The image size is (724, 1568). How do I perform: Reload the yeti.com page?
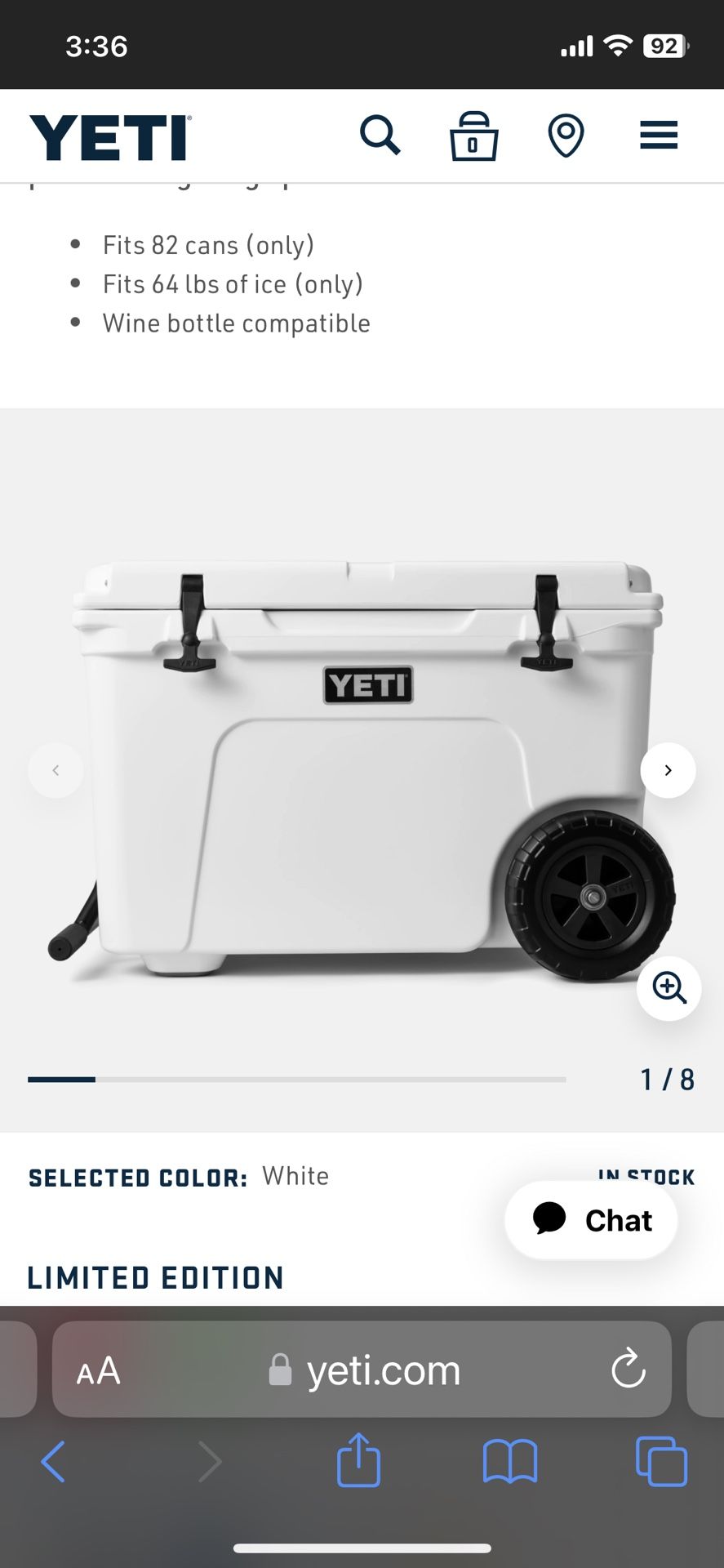coord(628,1370)
